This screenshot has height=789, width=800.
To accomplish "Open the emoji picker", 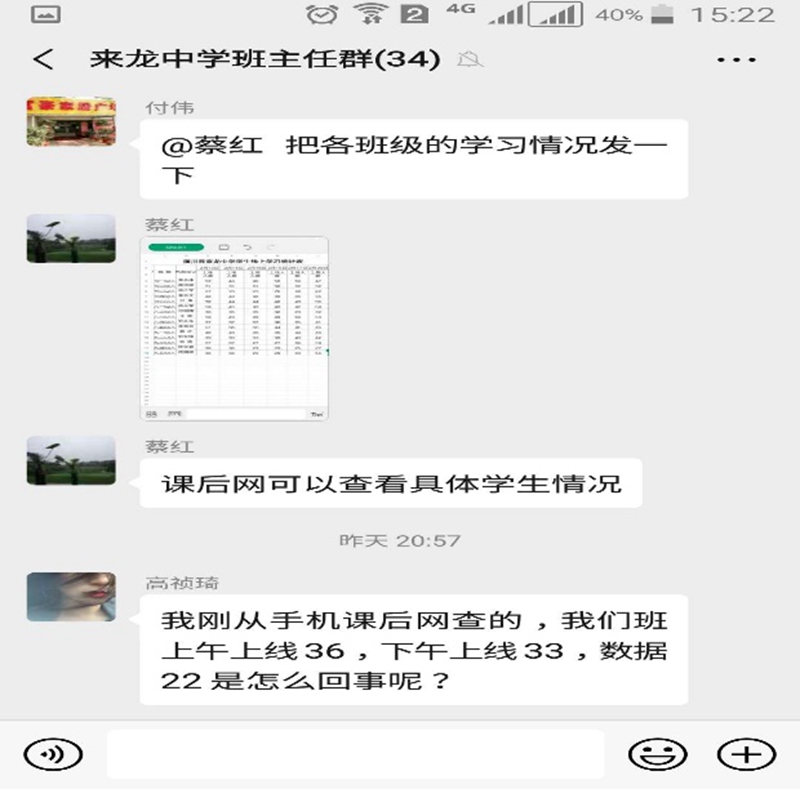I will (x=657, y=754).
